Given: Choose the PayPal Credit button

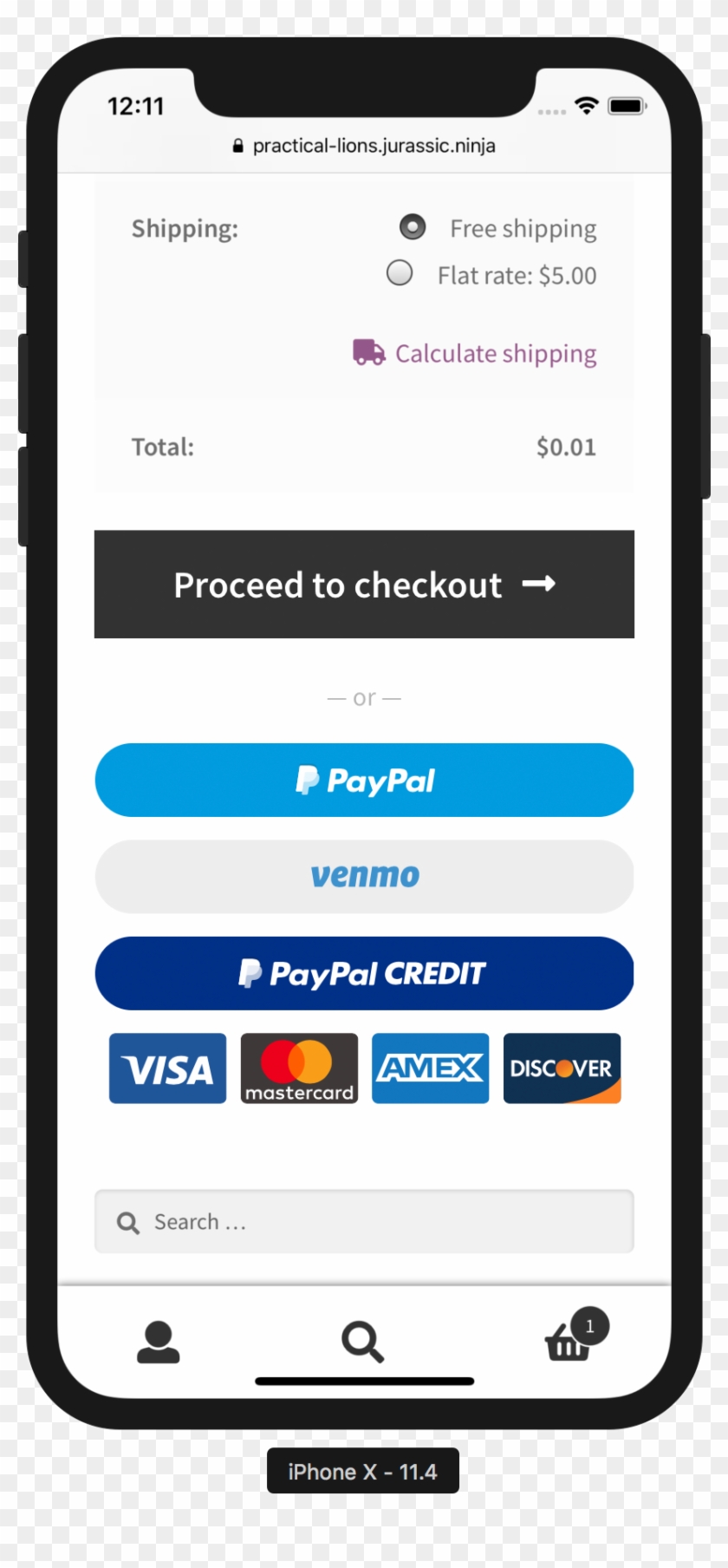Looking at the screenshot, I should coord(364,973).
